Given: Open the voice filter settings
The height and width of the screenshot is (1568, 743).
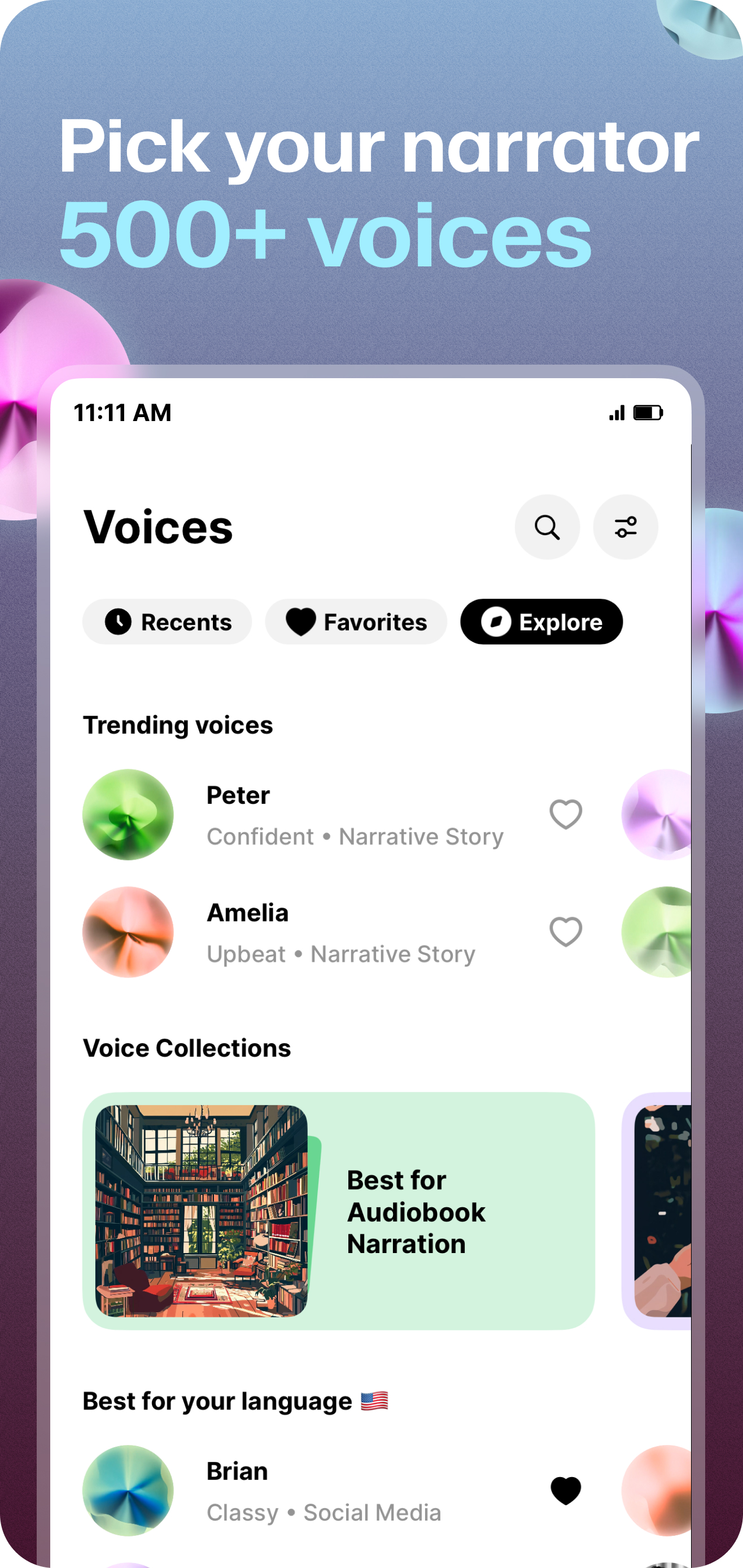Looking at the screenshot, I should [x=626, y=527].
